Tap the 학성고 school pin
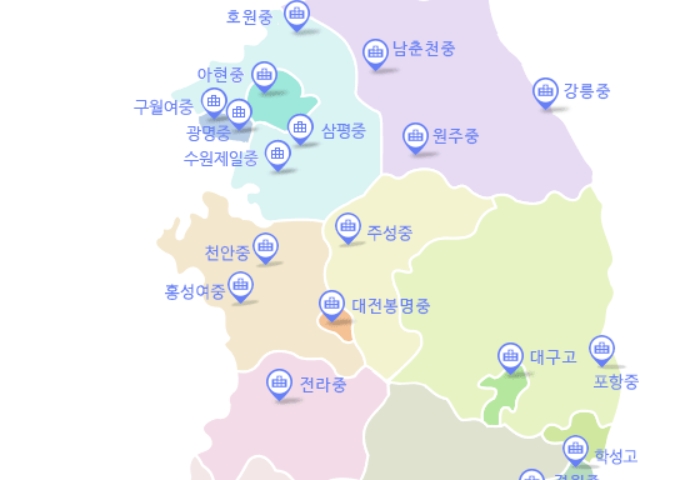Viewport: 700px width, 480px height. coord(576,449)
